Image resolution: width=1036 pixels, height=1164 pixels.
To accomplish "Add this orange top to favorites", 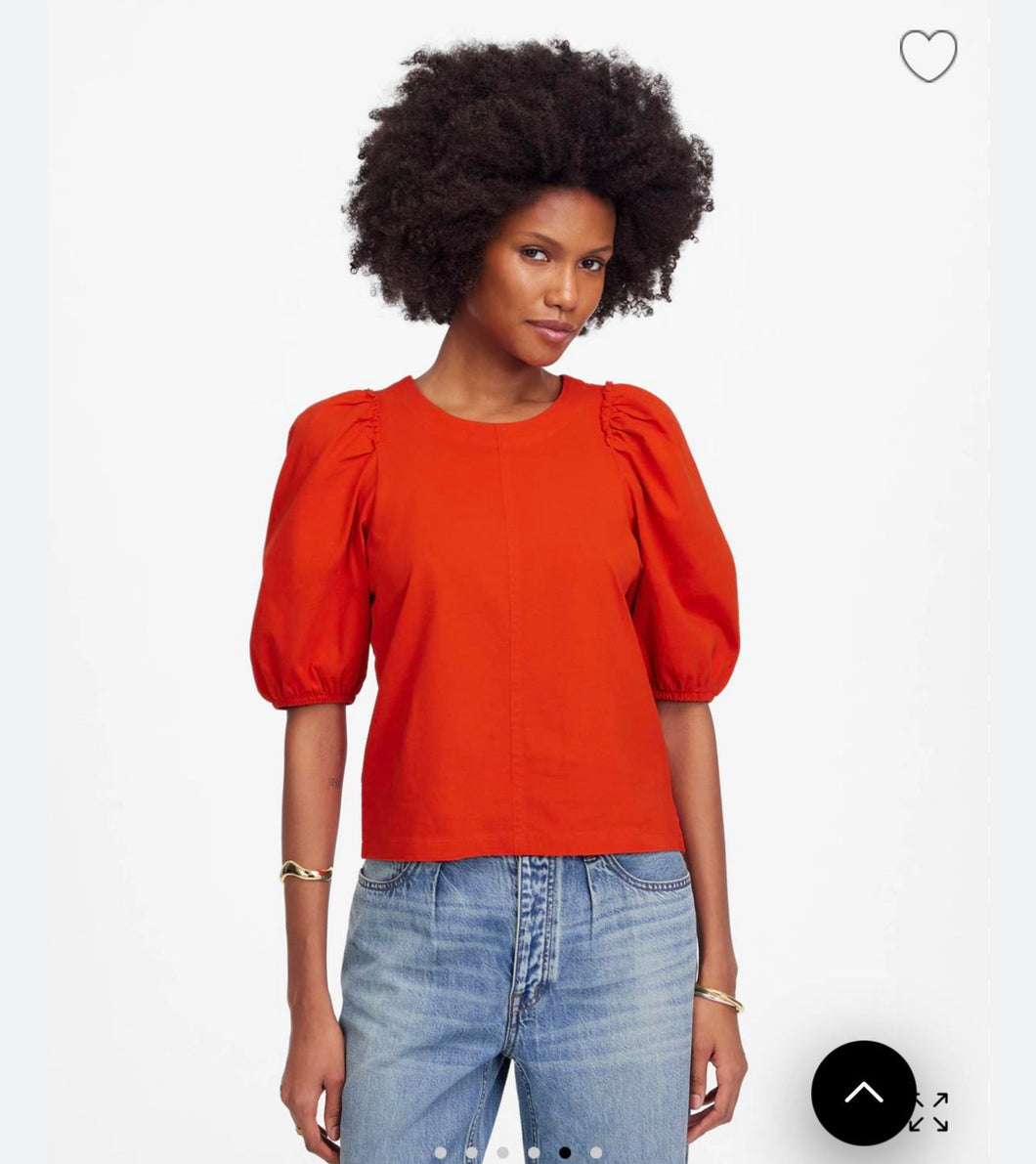I will [x=928, y=55].
